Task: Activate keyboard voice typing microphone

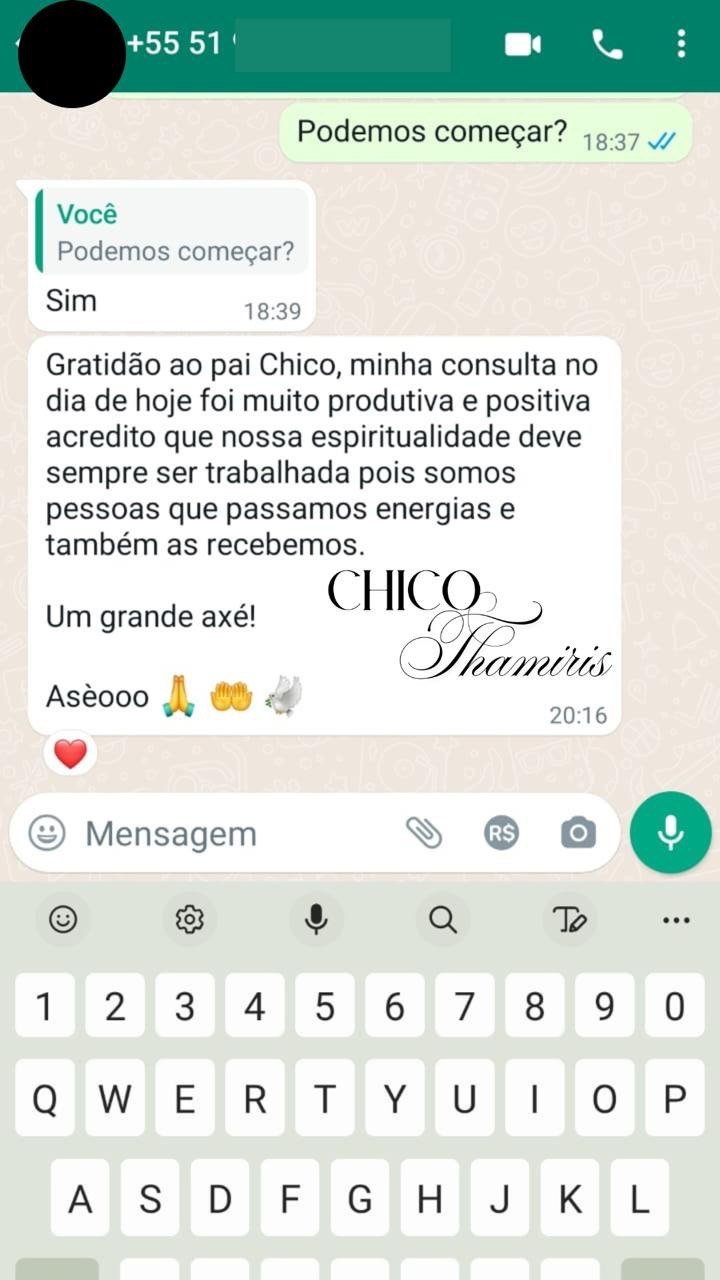Action: (x=316, y=919)
